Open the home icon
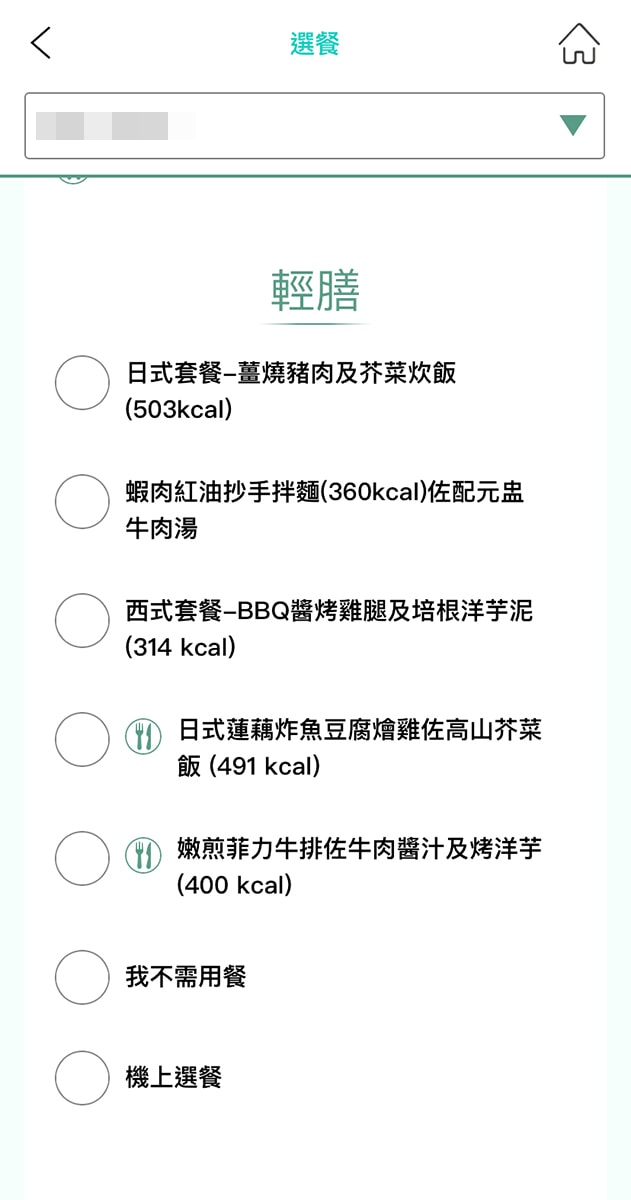 click(x=579, y=43)
